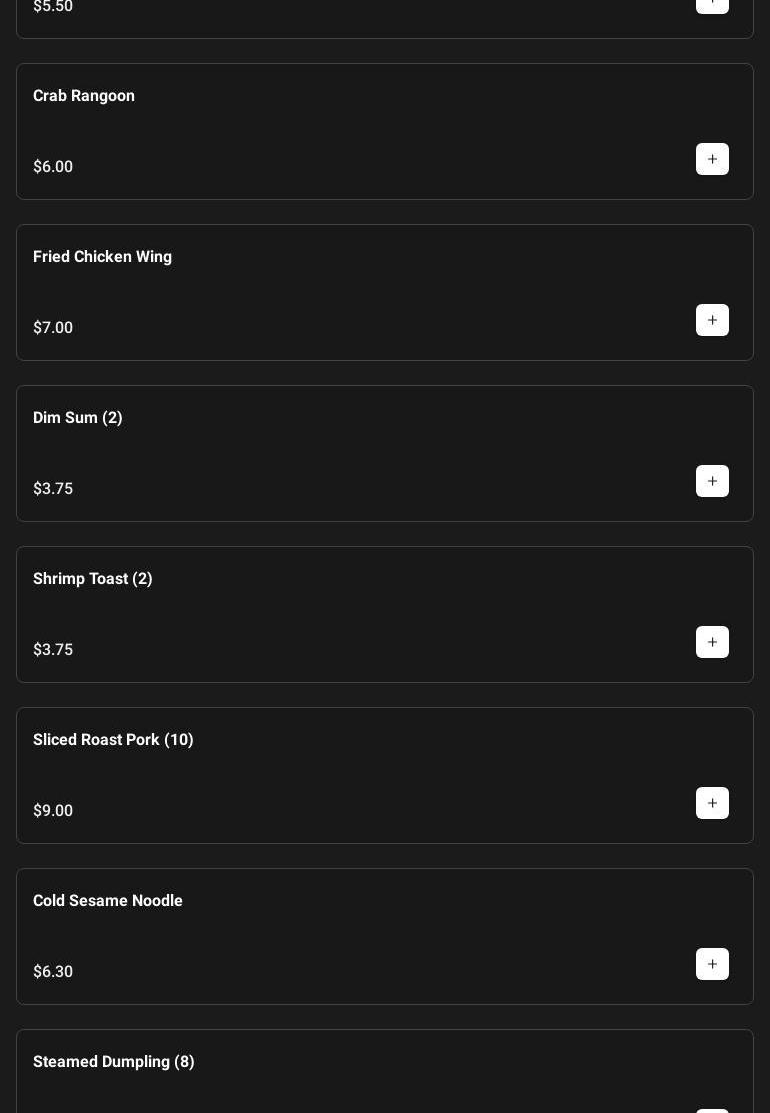This screenshot has width=770, height=1113.
Task: Add Fried Chicken Wing to cart
Action: coord(712,320)
